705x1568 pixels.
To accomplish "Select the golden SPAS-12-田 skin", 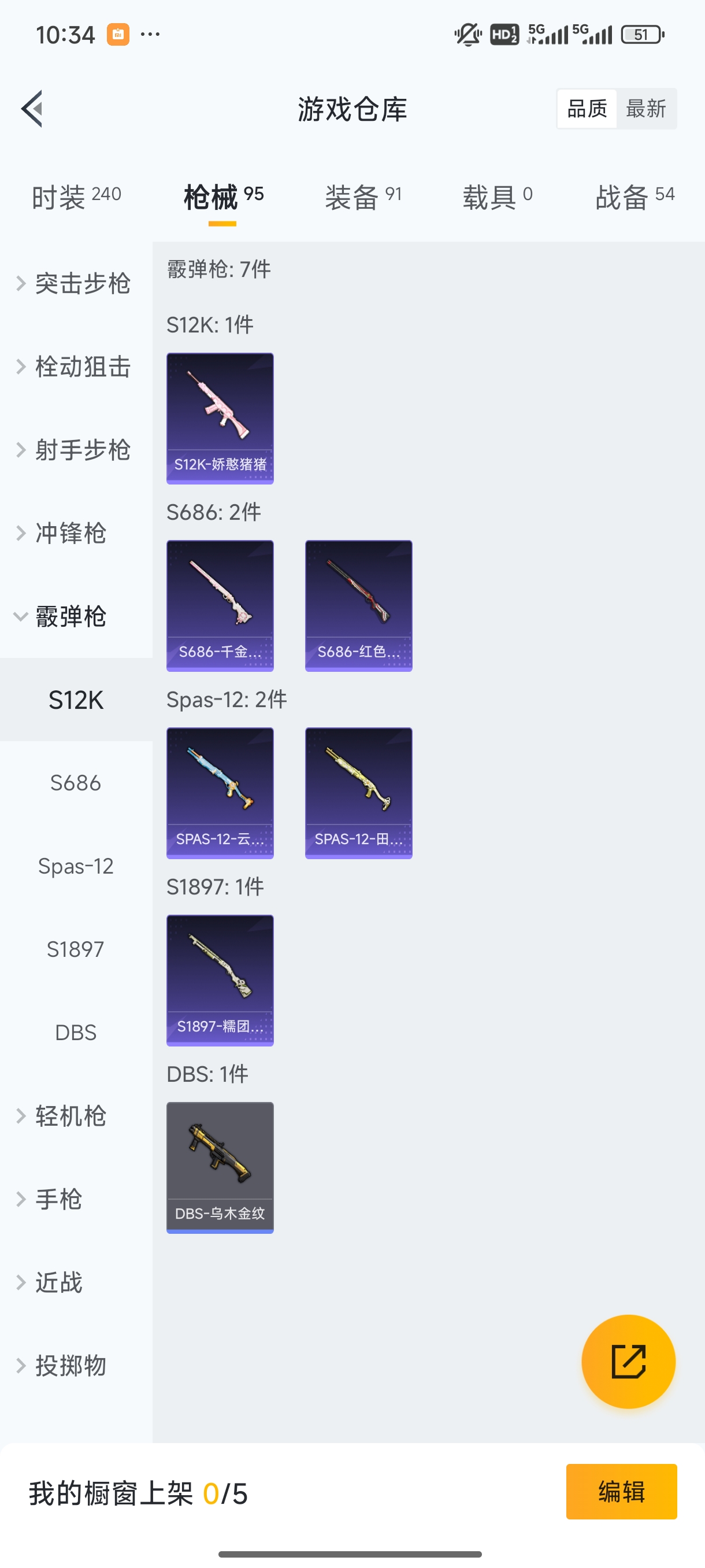I will (358, 793).
